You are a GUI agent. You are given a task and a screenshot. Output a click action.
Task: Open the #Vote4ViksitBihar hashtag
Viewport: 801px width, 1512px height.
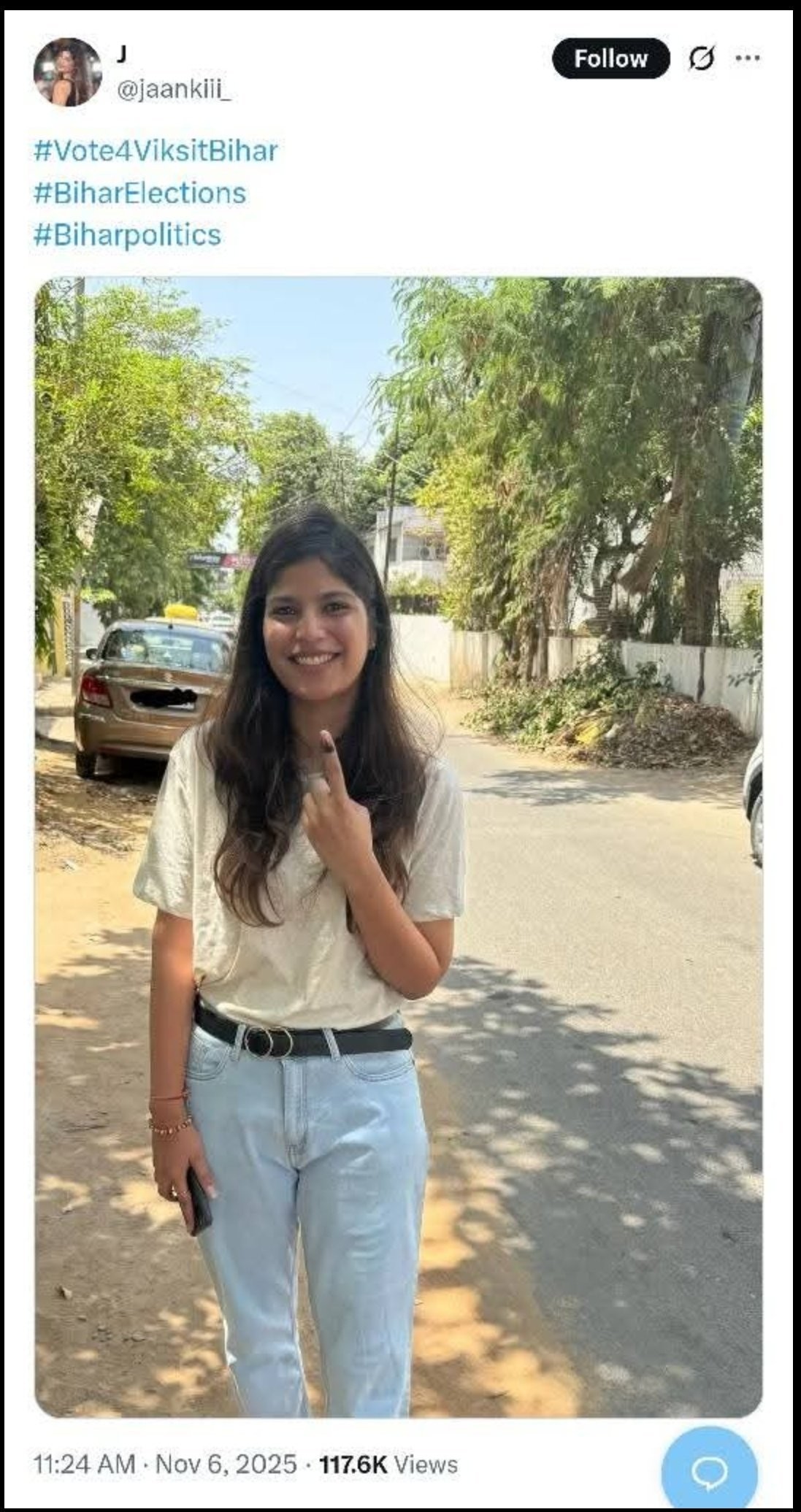click(156, 151)
